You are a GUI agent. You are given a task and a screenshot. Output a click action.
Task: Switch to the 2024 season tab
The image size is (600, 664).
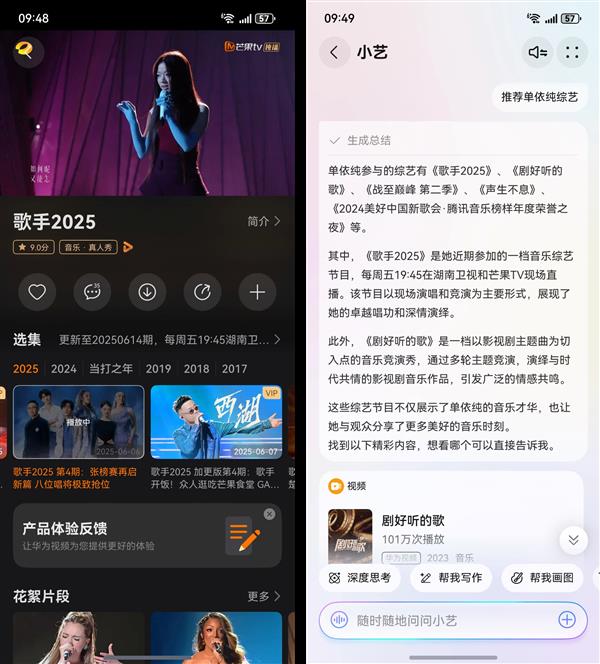(64, 369)
